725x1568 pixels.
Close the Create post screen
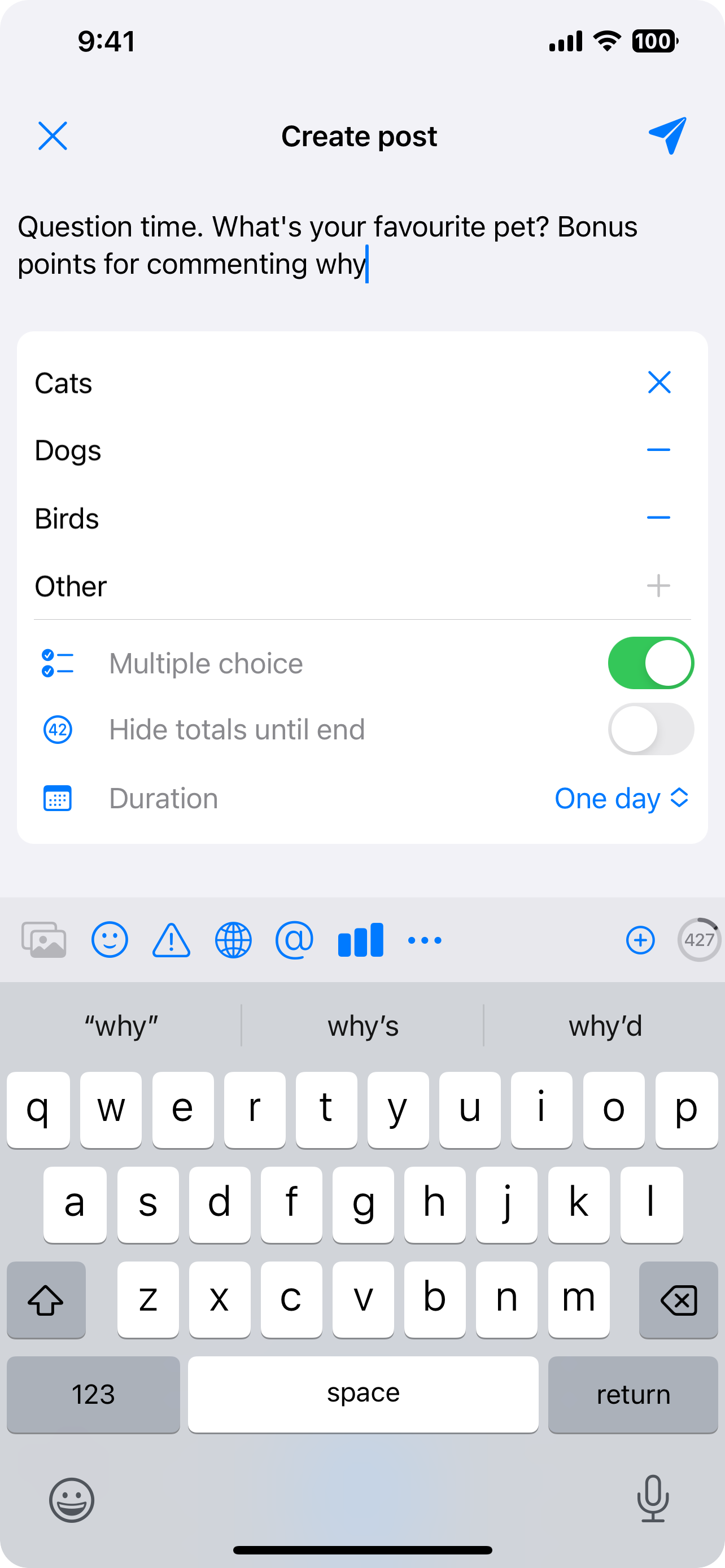tap(53, 135)
